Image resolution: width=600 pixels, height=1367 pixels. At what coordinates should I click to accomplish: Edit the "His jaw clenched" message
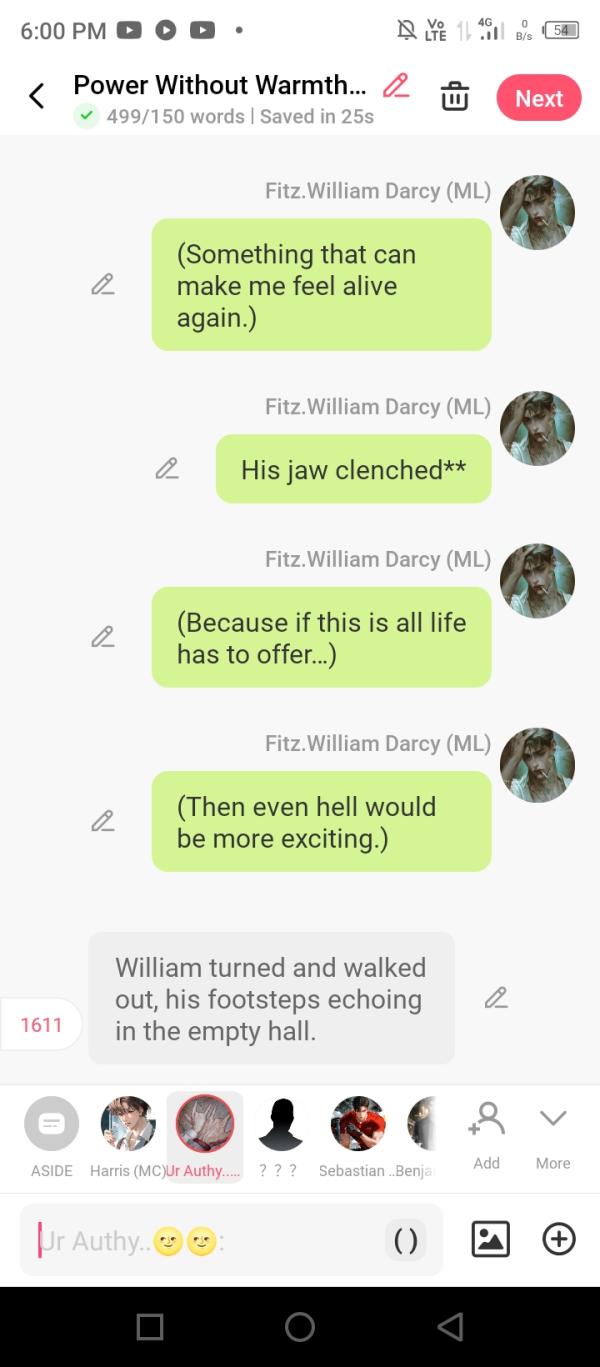click(x=166, y=469)
